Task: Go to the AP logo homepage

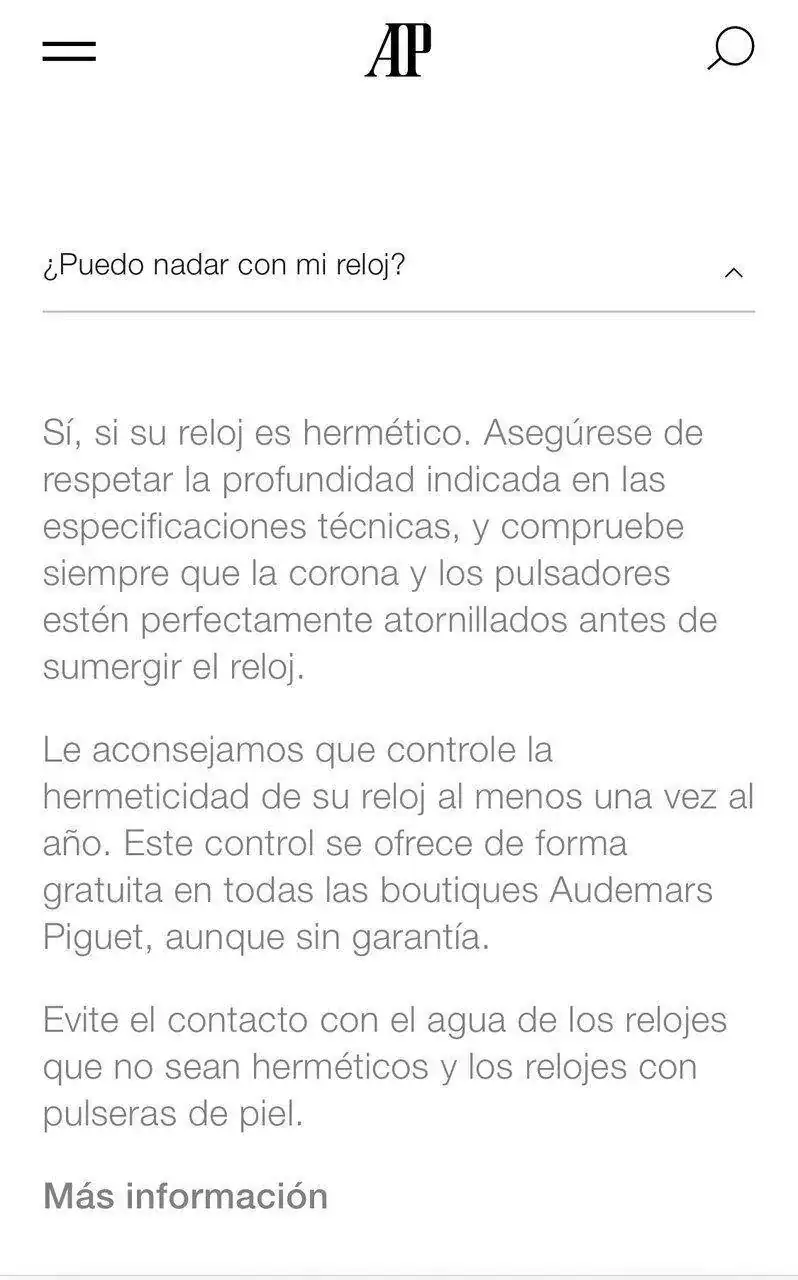Action: tap(398, 51)
